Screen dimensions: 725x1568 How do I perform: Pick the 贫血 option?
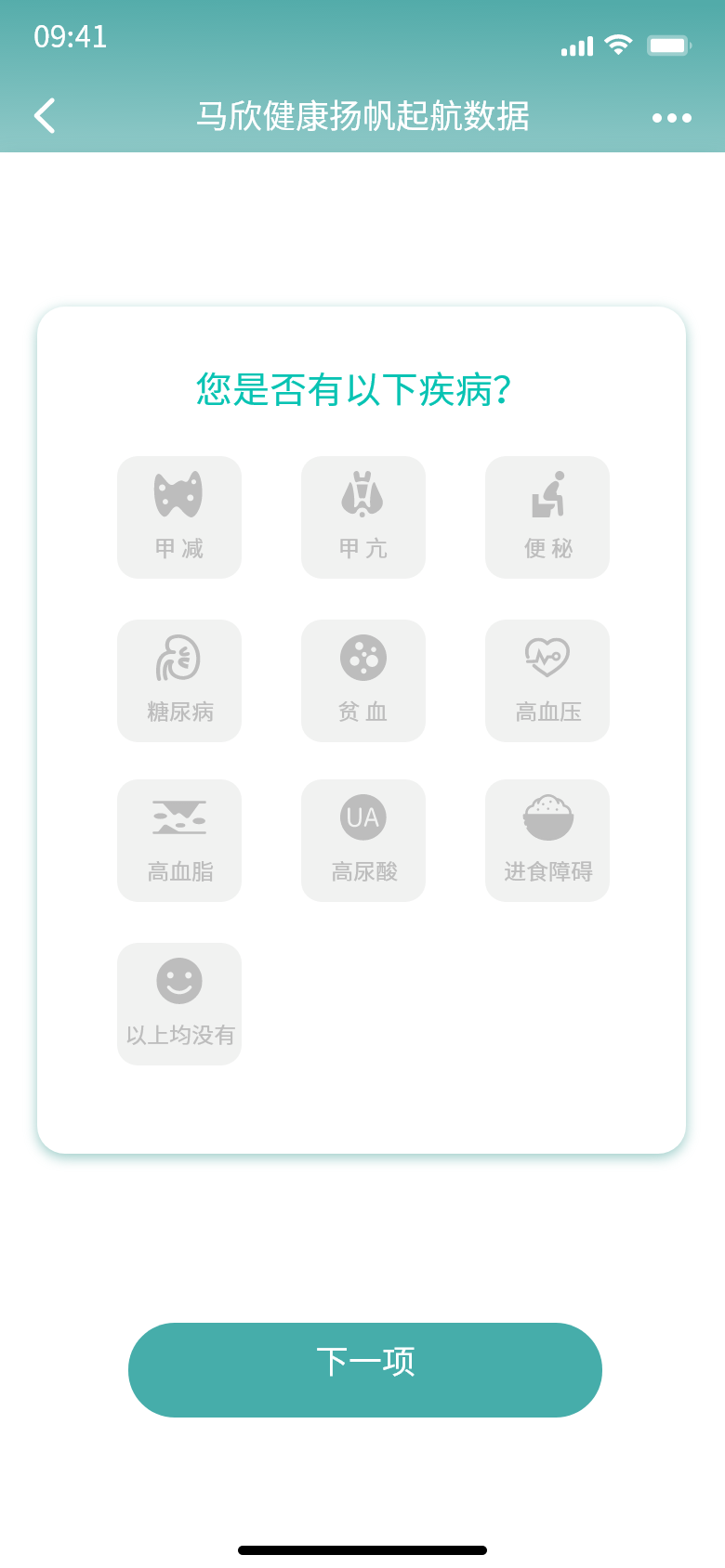(x=363, y=681)
